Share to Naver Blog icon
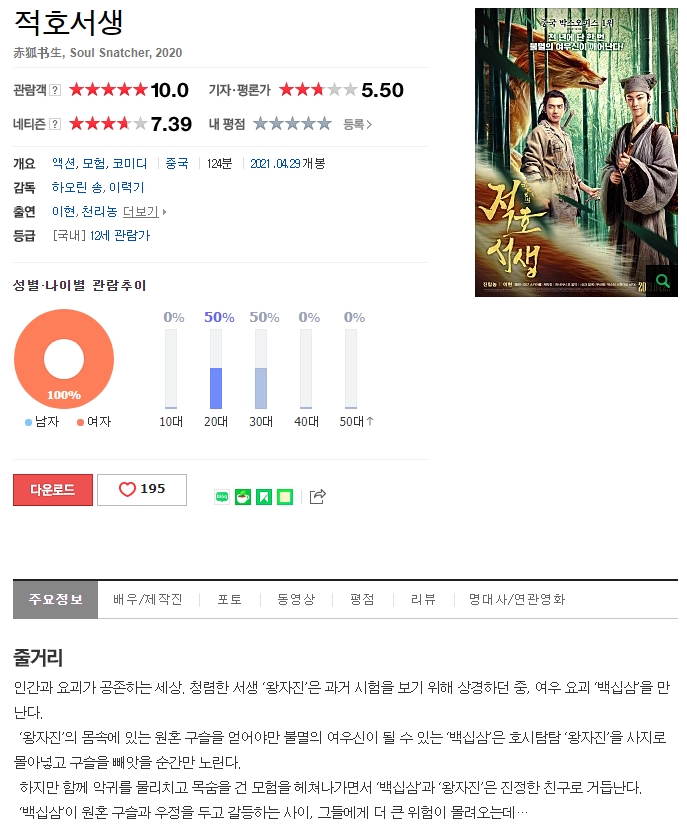 222,496
